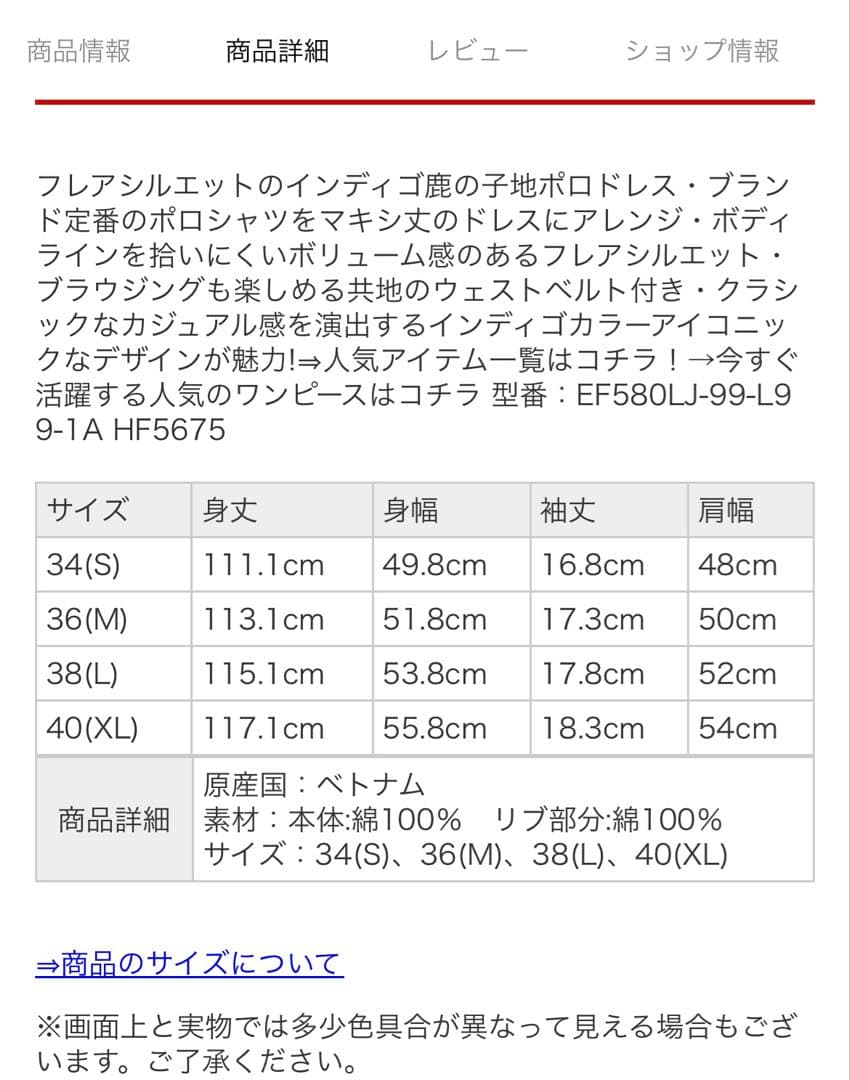Go to the ショップ情報 tab

point(702,51)
